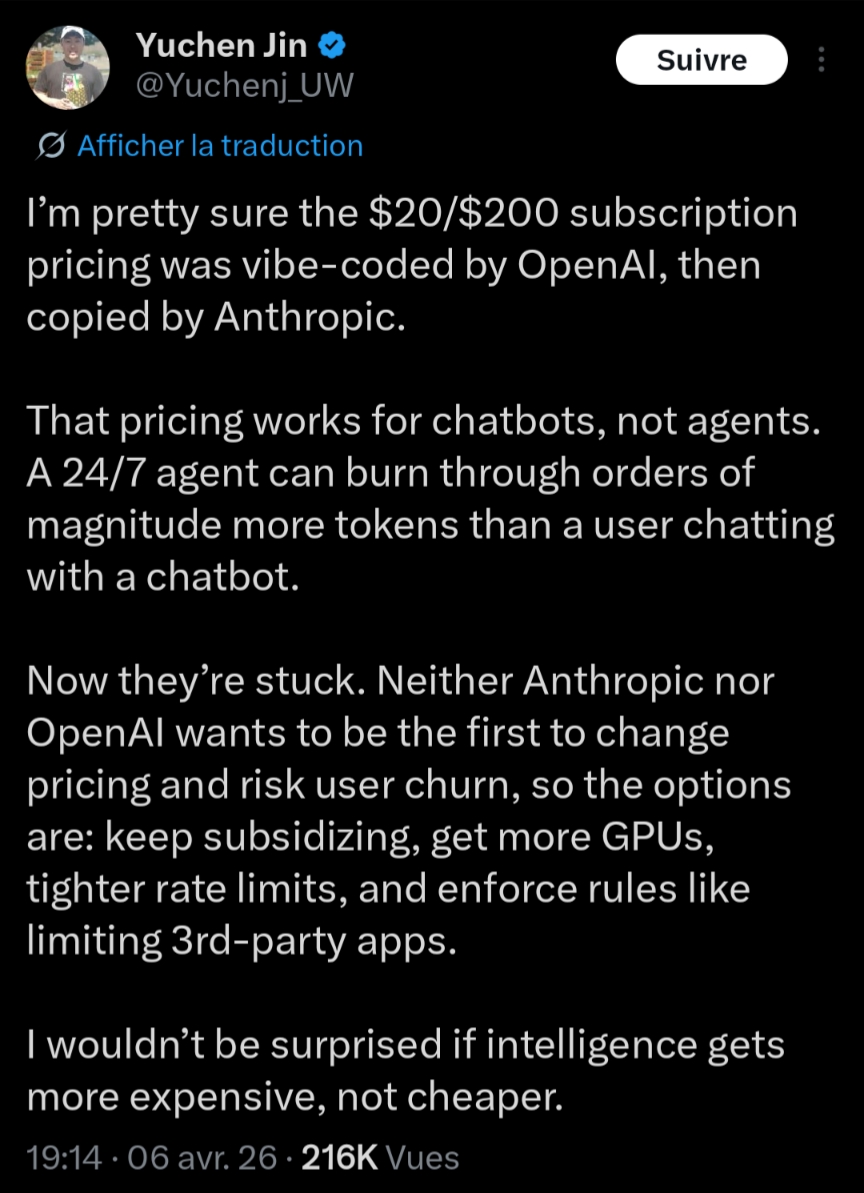Image resolution: width=864 pixels, height=1193 pixels.
Task: View the 216K Vues count details
Action: click(x=380, y=1158)
